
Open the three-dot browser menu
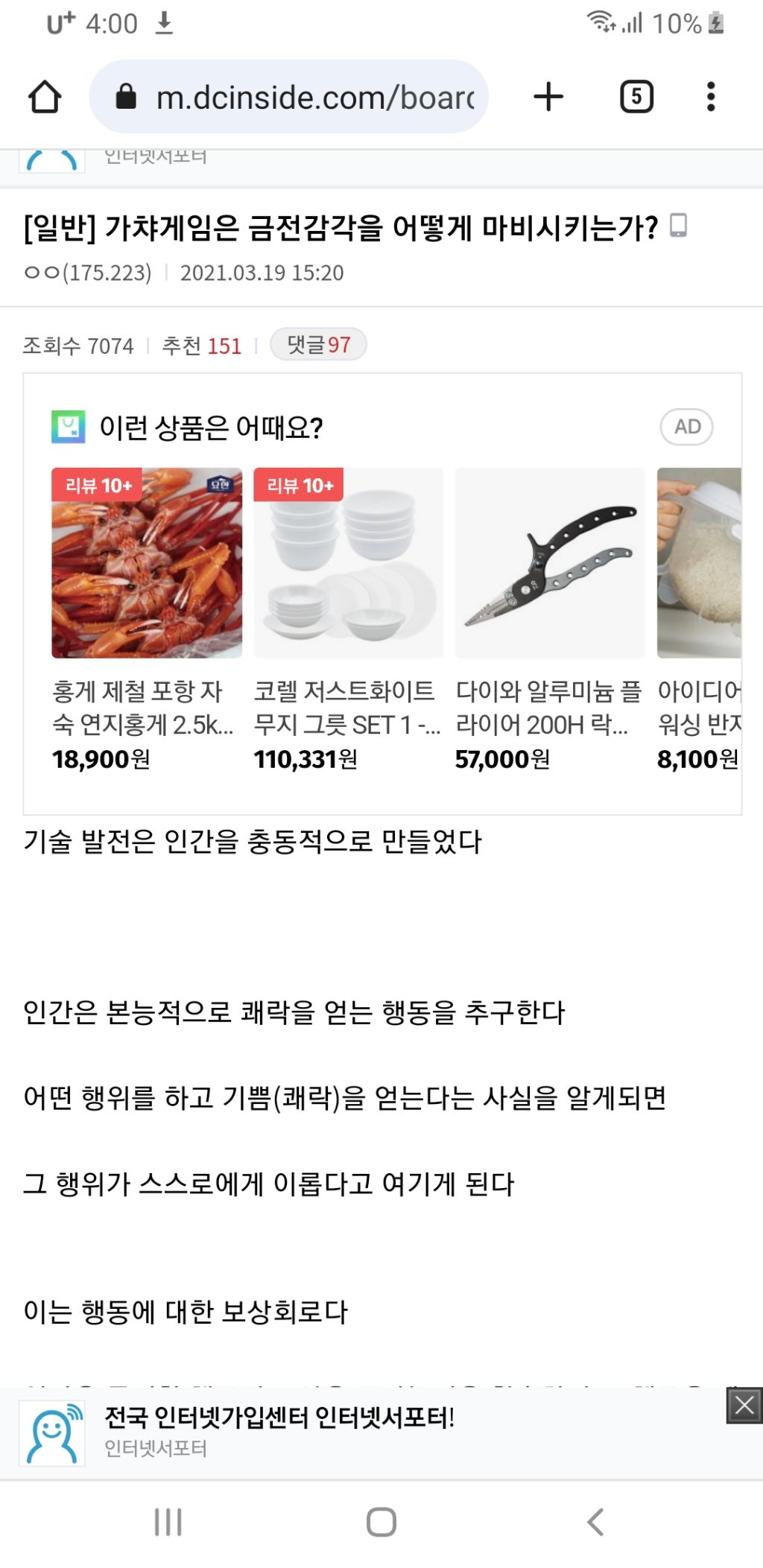(712, 97)
